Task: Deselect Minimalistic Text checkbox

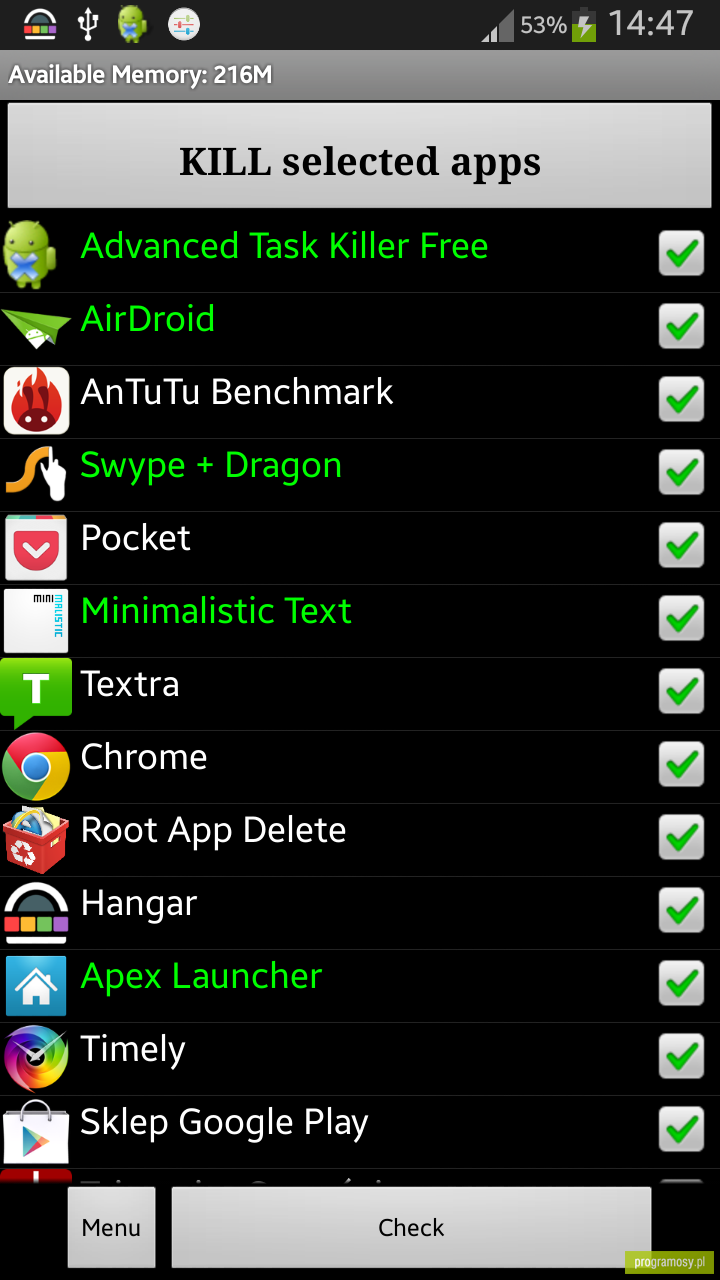Action: click(x=681, y=618)
